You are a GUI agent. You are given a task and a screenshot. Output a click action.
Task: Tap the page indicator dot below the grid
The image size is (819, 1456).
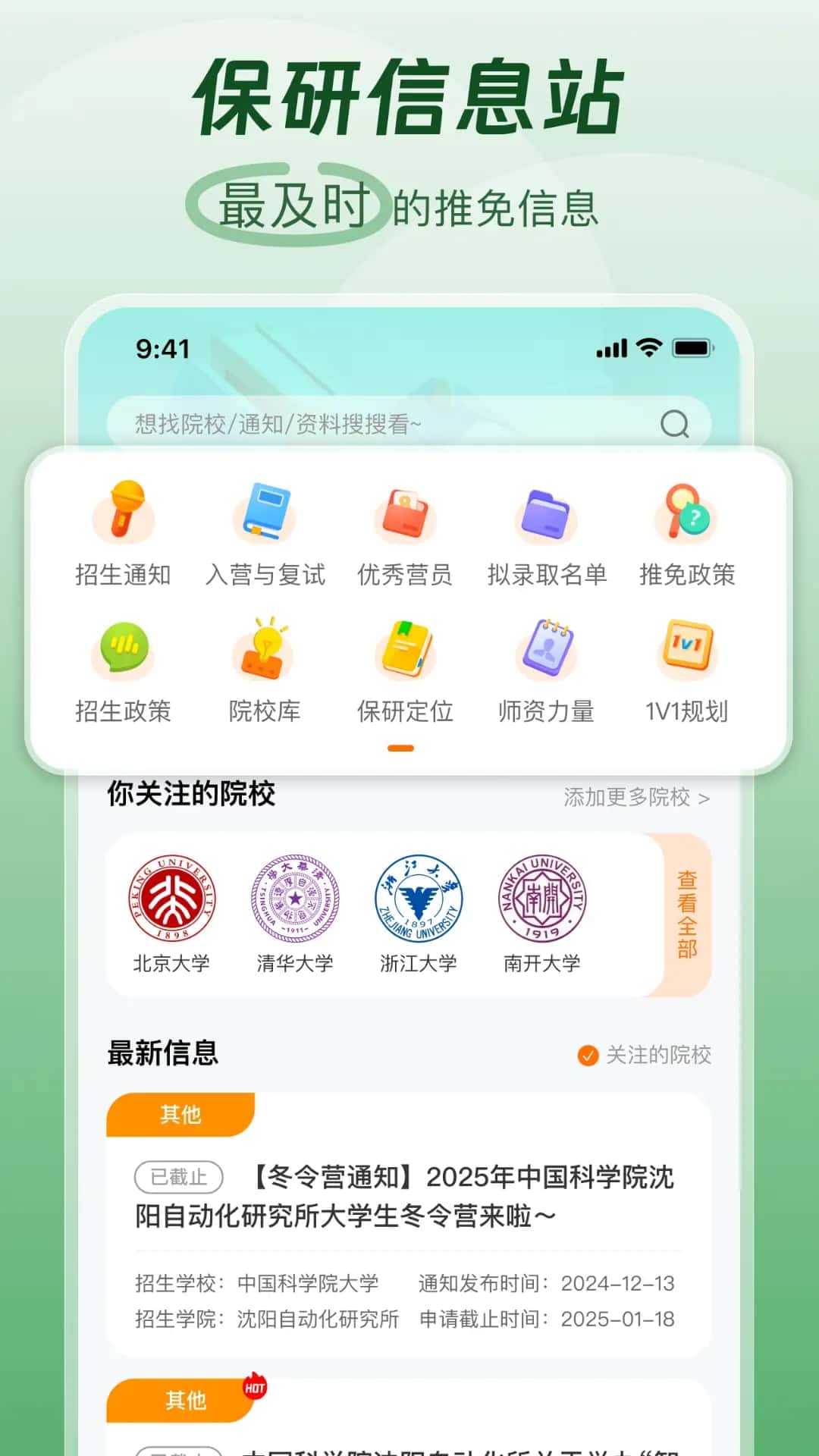(400, 747)
